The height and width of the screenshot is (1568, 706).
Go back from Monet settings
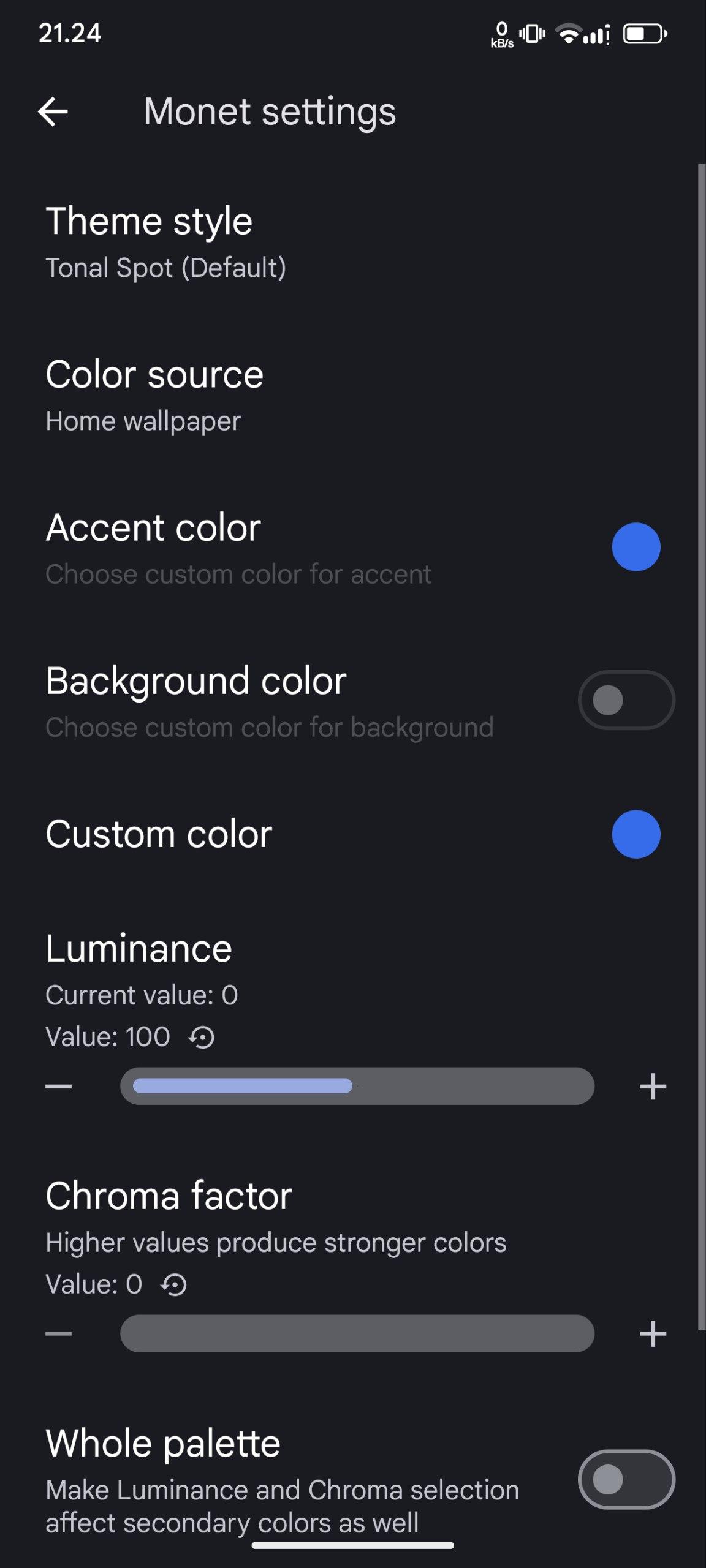coord(53,112)
